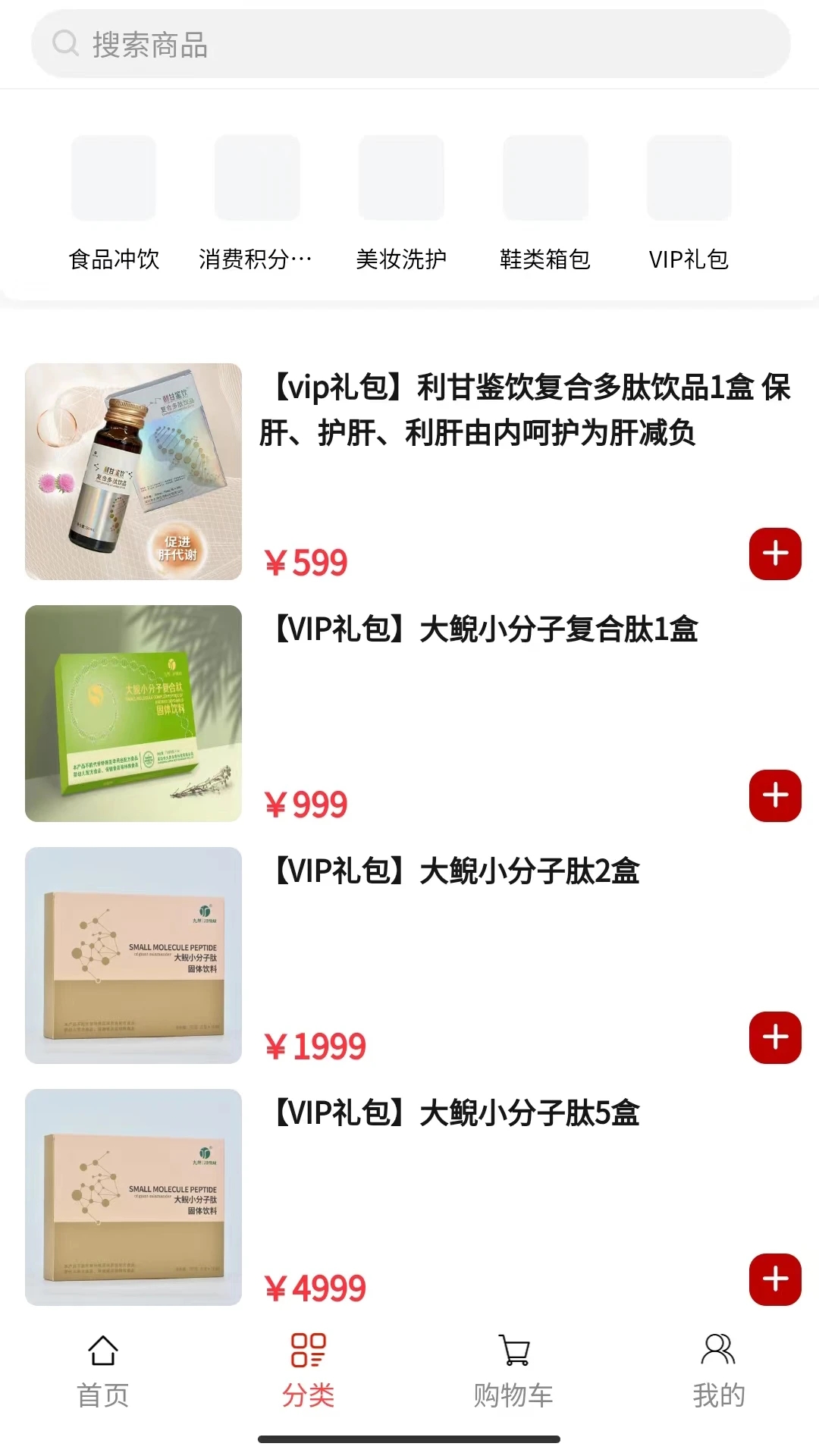Go to the 首页 tab
This screenshot has width=819, height=1456.
(102, 1371)
